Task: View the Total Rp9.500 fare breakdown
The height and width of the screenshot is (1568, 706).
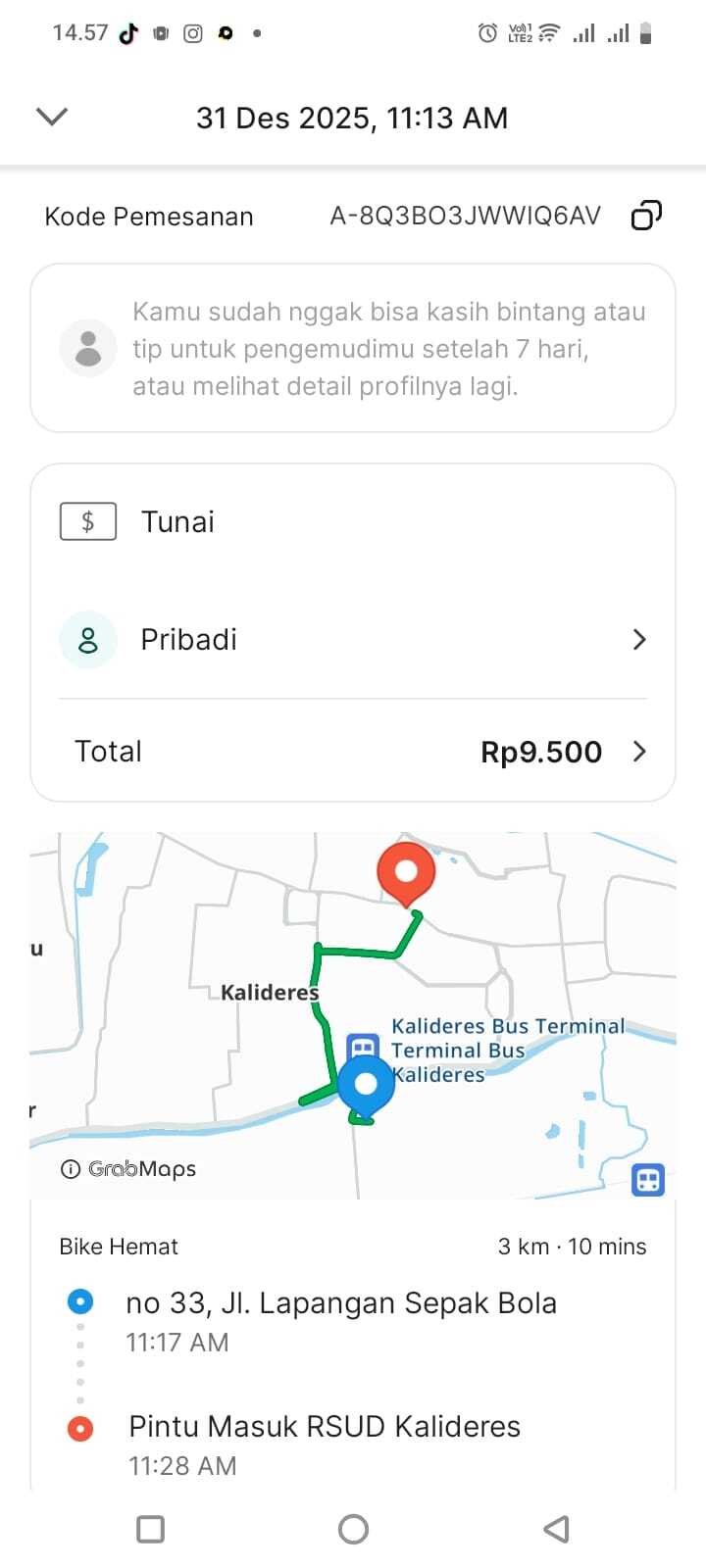Action: (x=353, y=752)
